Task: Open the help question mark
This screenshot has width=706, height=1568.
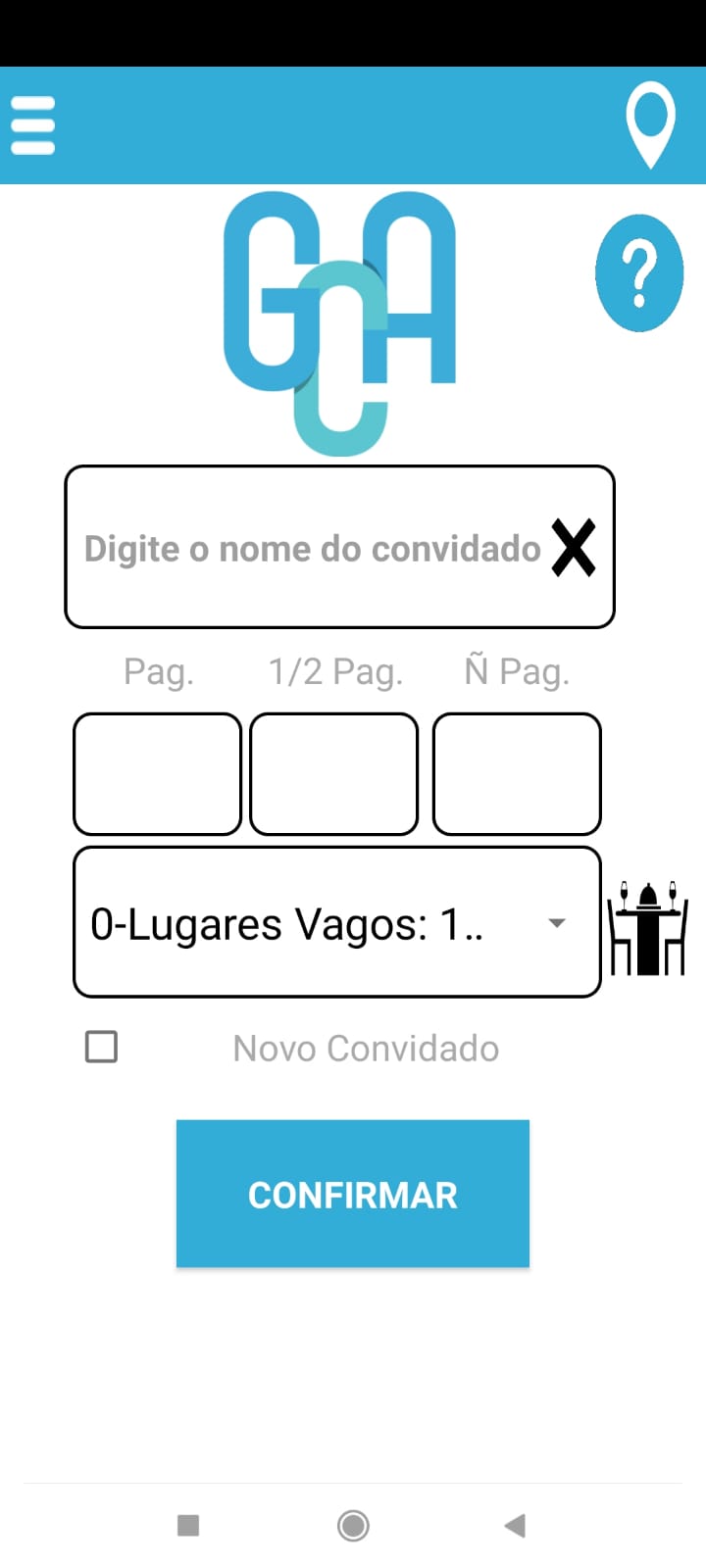Action: pos(639,273)
